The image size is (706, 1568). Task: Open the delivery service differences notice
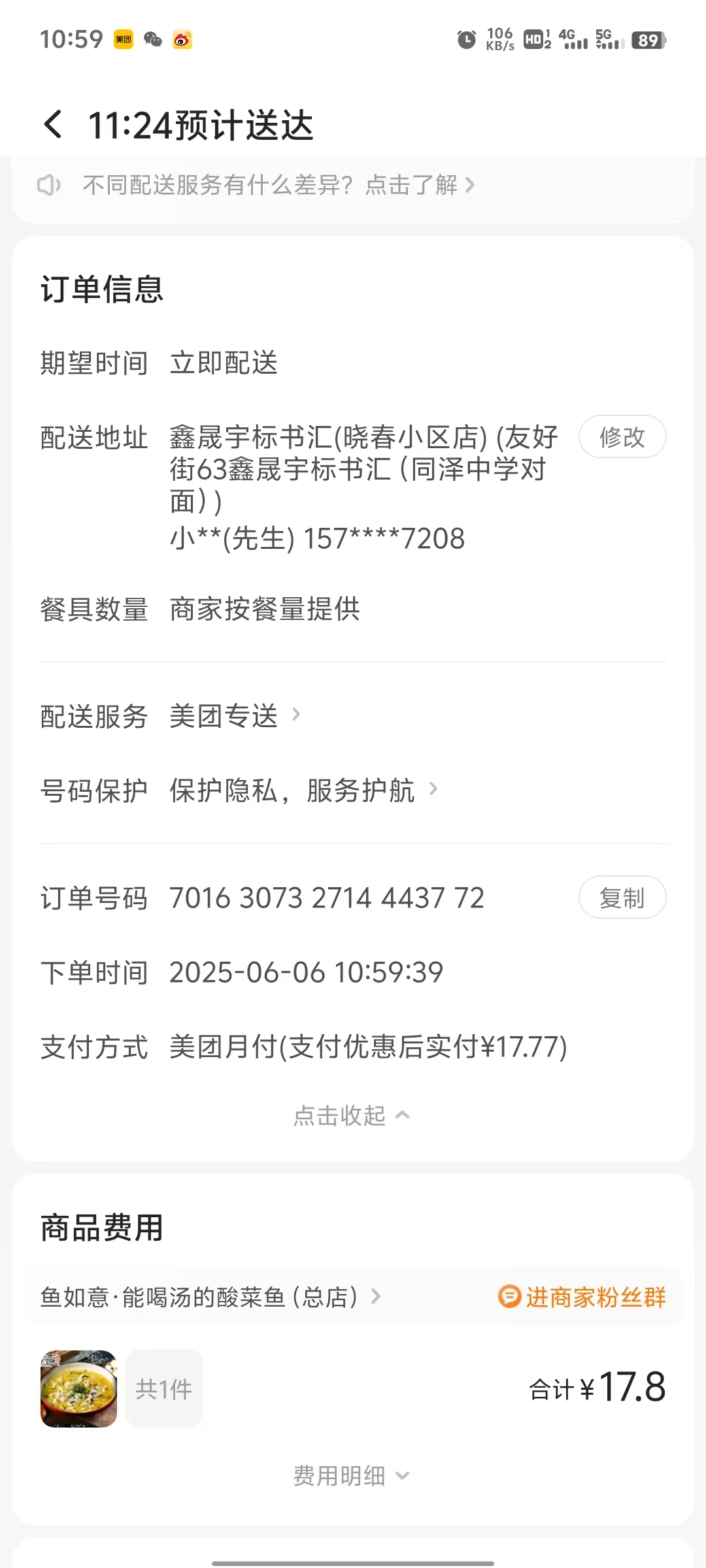(278, 186)
